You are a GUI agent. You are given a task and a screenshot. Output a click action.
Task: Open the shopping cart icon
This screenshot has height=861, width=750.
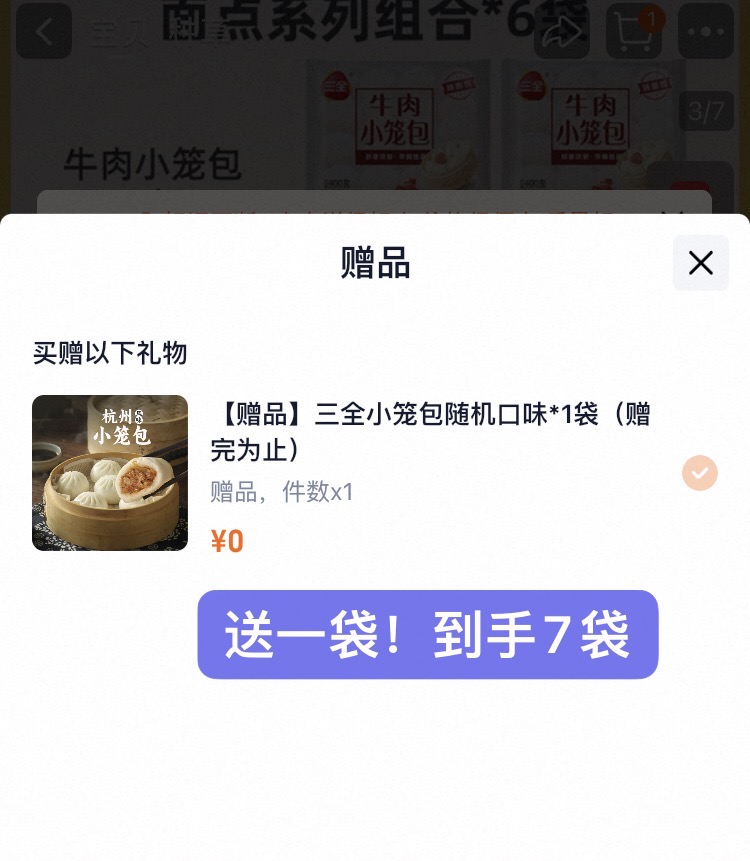634,31
